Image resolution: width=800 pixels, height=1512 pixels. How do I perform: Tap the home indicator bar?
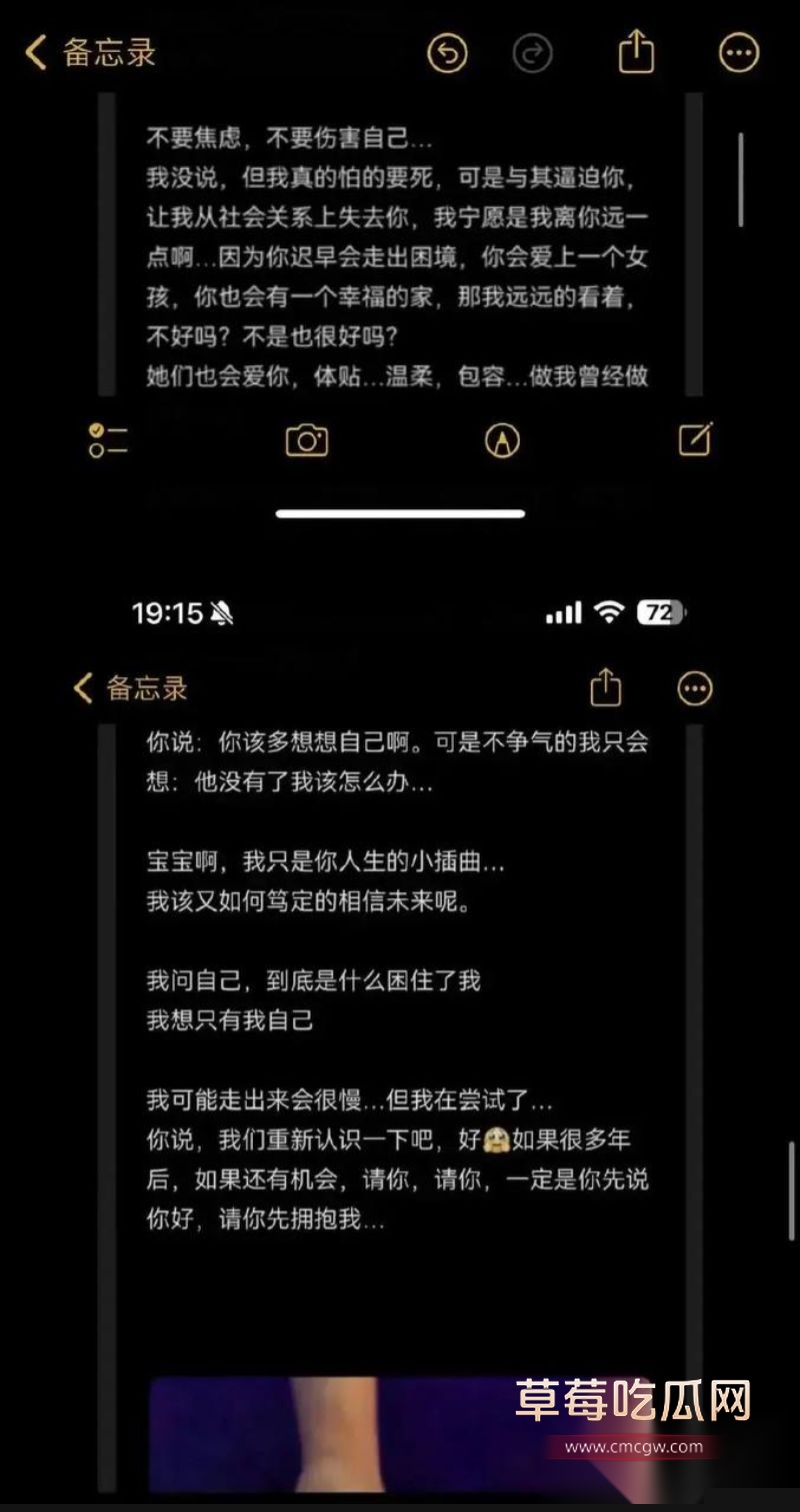pyautogui.click(x=400, y=513)
